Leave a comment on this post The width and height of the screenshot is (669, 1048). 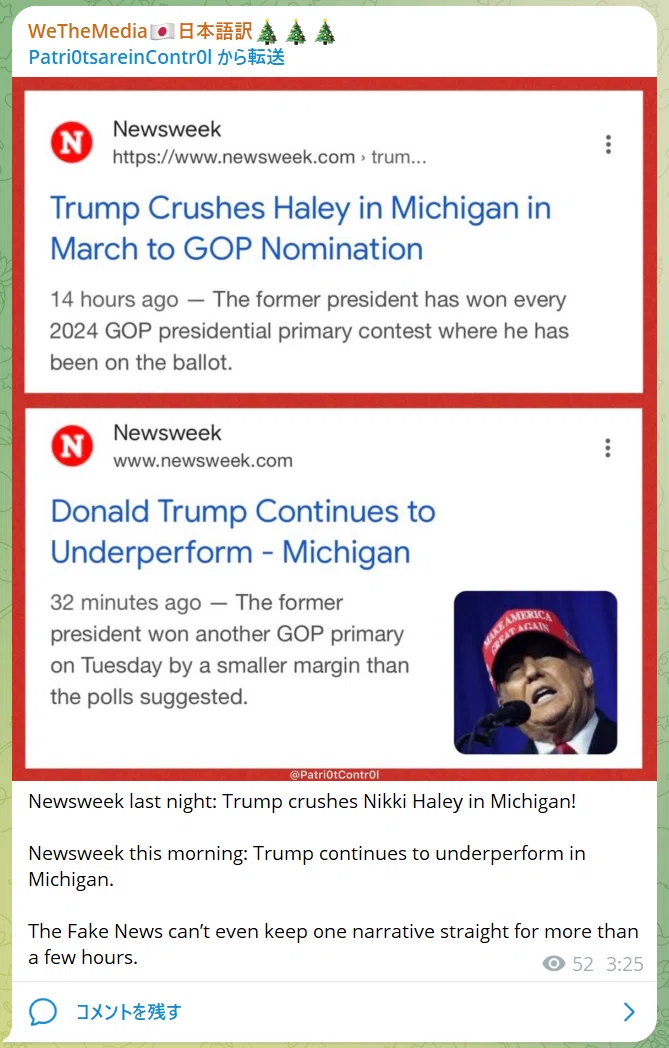(334, 1011)
